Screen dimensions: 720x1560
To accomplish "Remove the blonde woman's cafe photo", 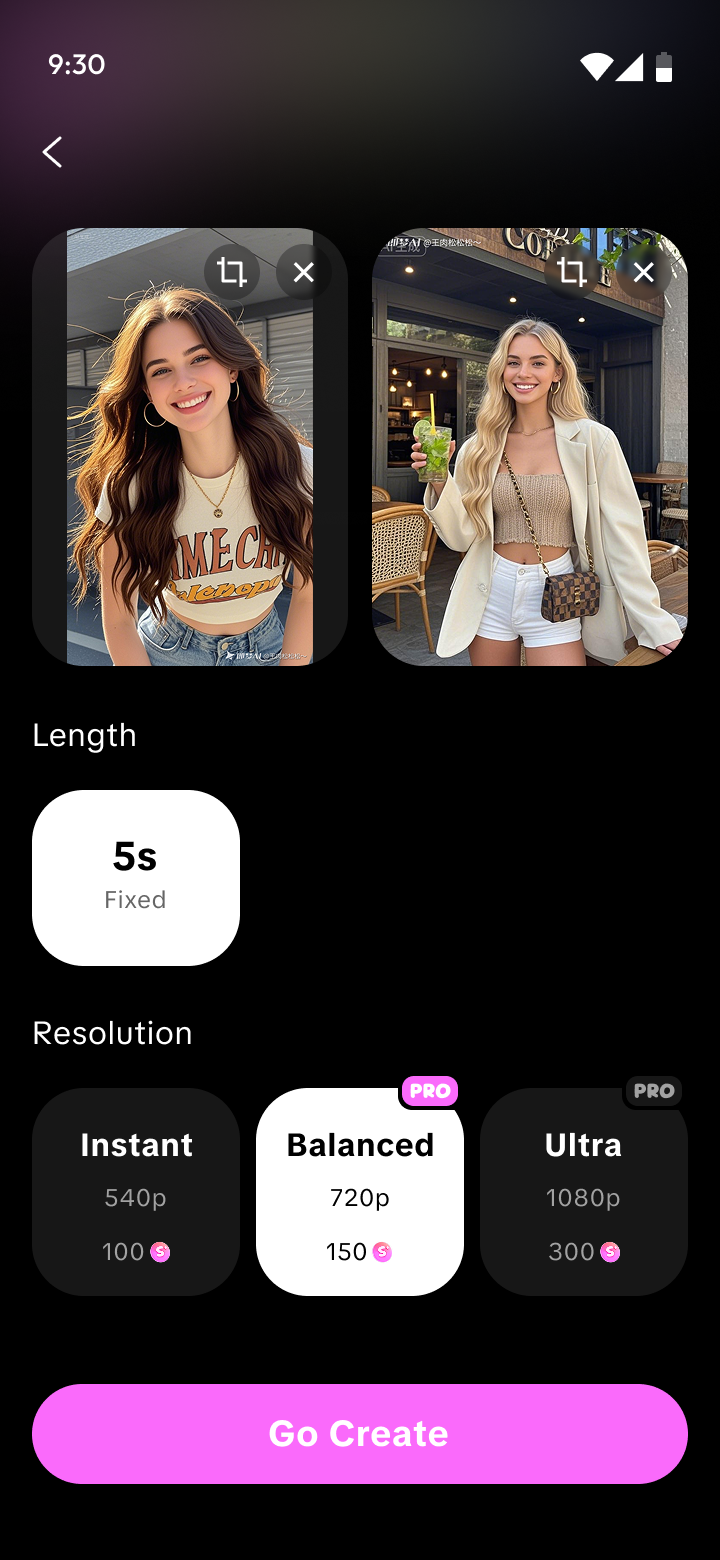I will [644, 272].
